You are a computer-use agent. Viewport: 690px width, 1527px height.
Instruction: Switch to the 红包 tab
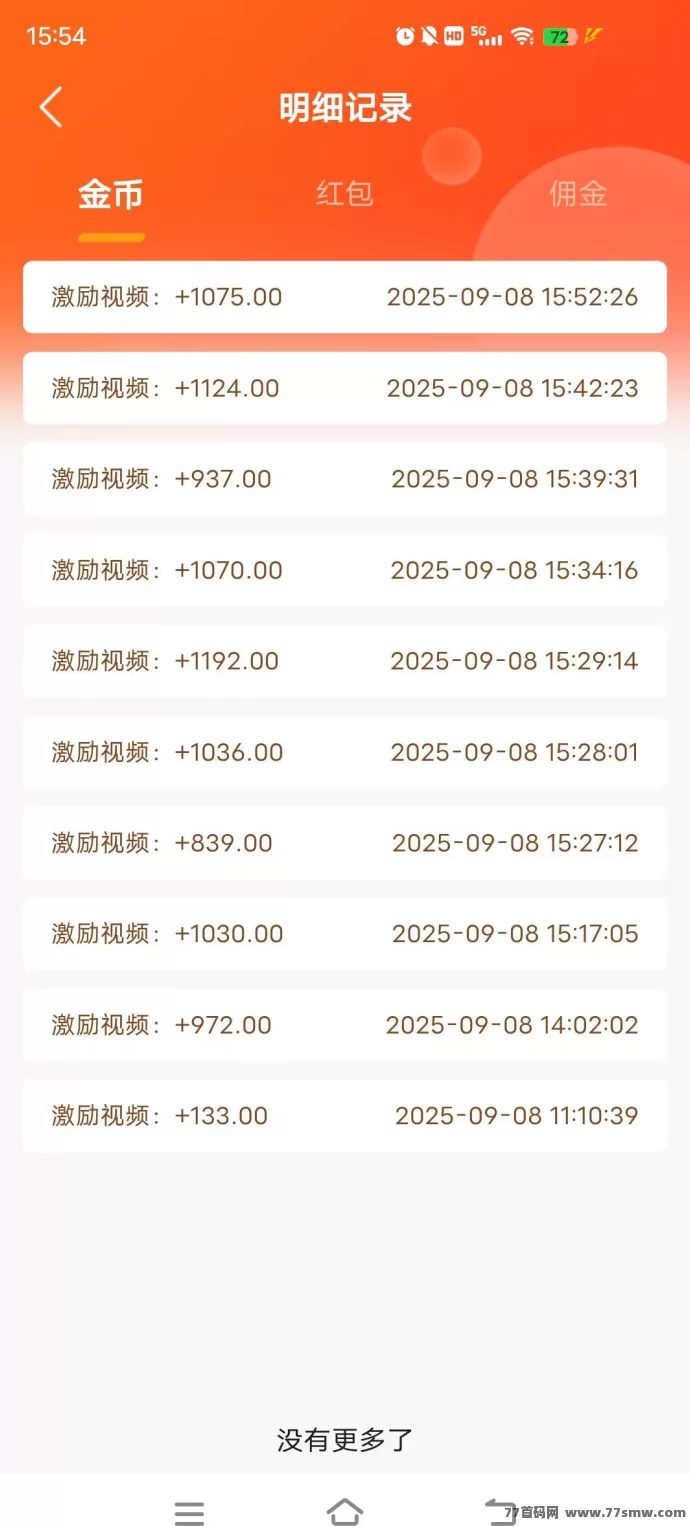click(345, 193)
